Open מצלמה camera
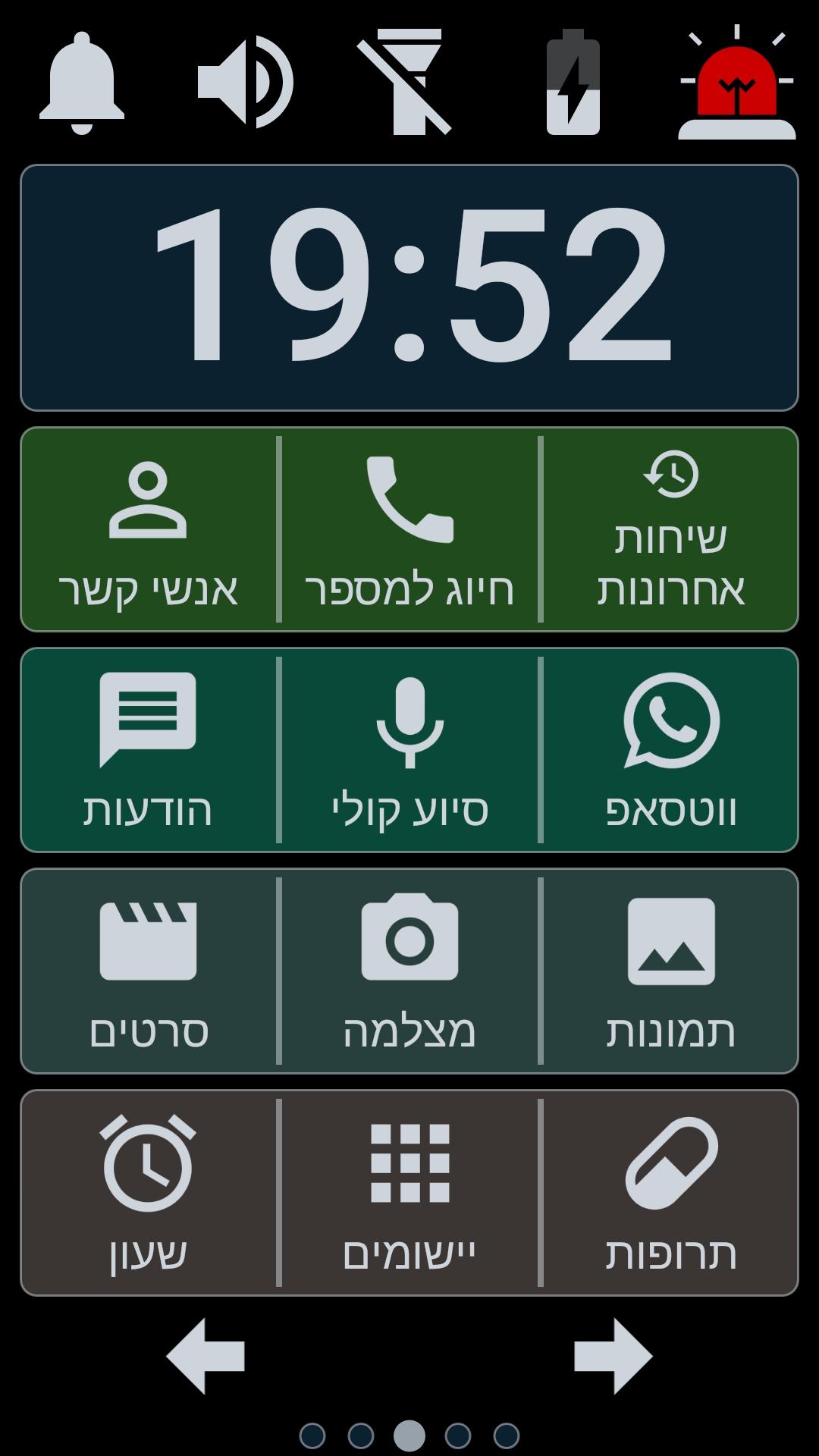The height and width of the screenshot is (1456, 819). [x=409, y=971]
